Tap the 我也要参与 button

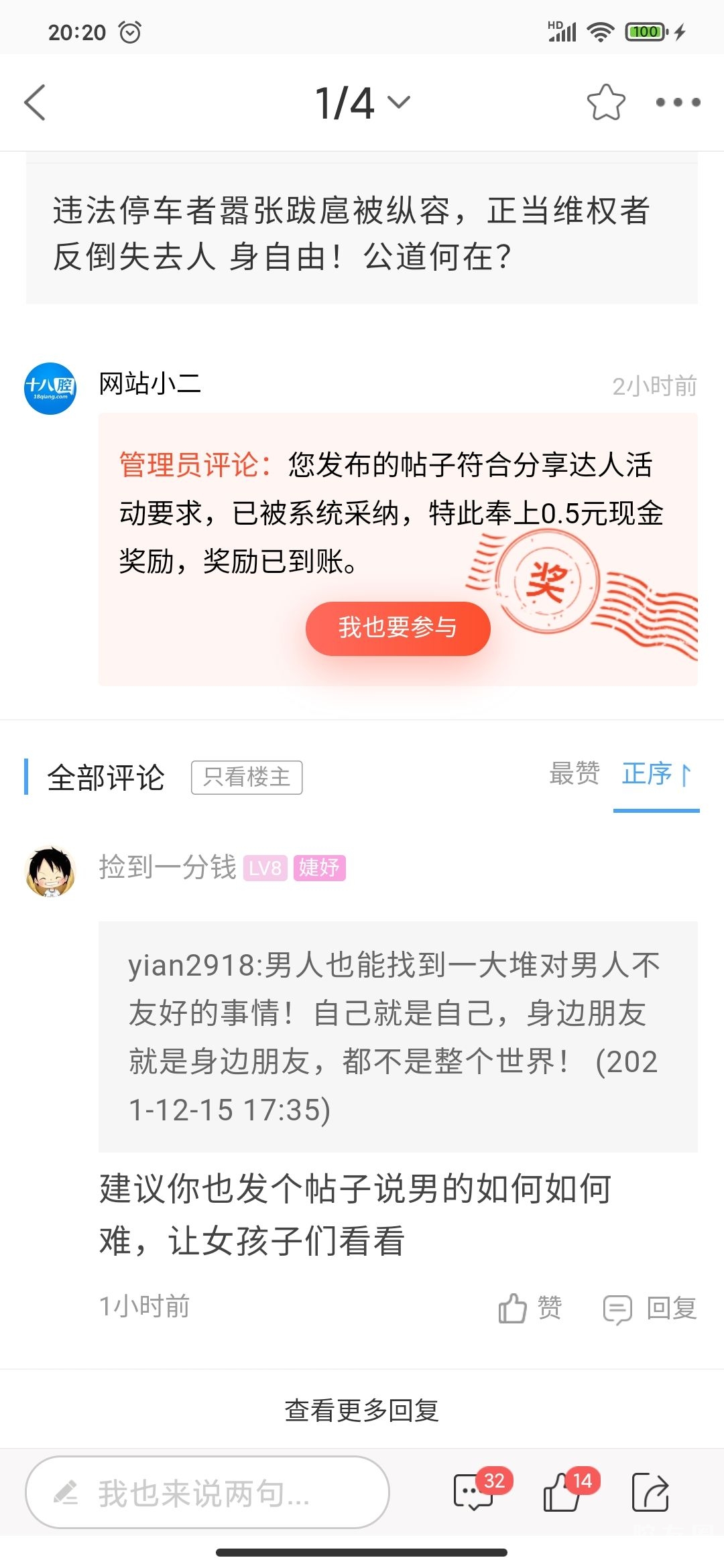click(x=398, y=628)
